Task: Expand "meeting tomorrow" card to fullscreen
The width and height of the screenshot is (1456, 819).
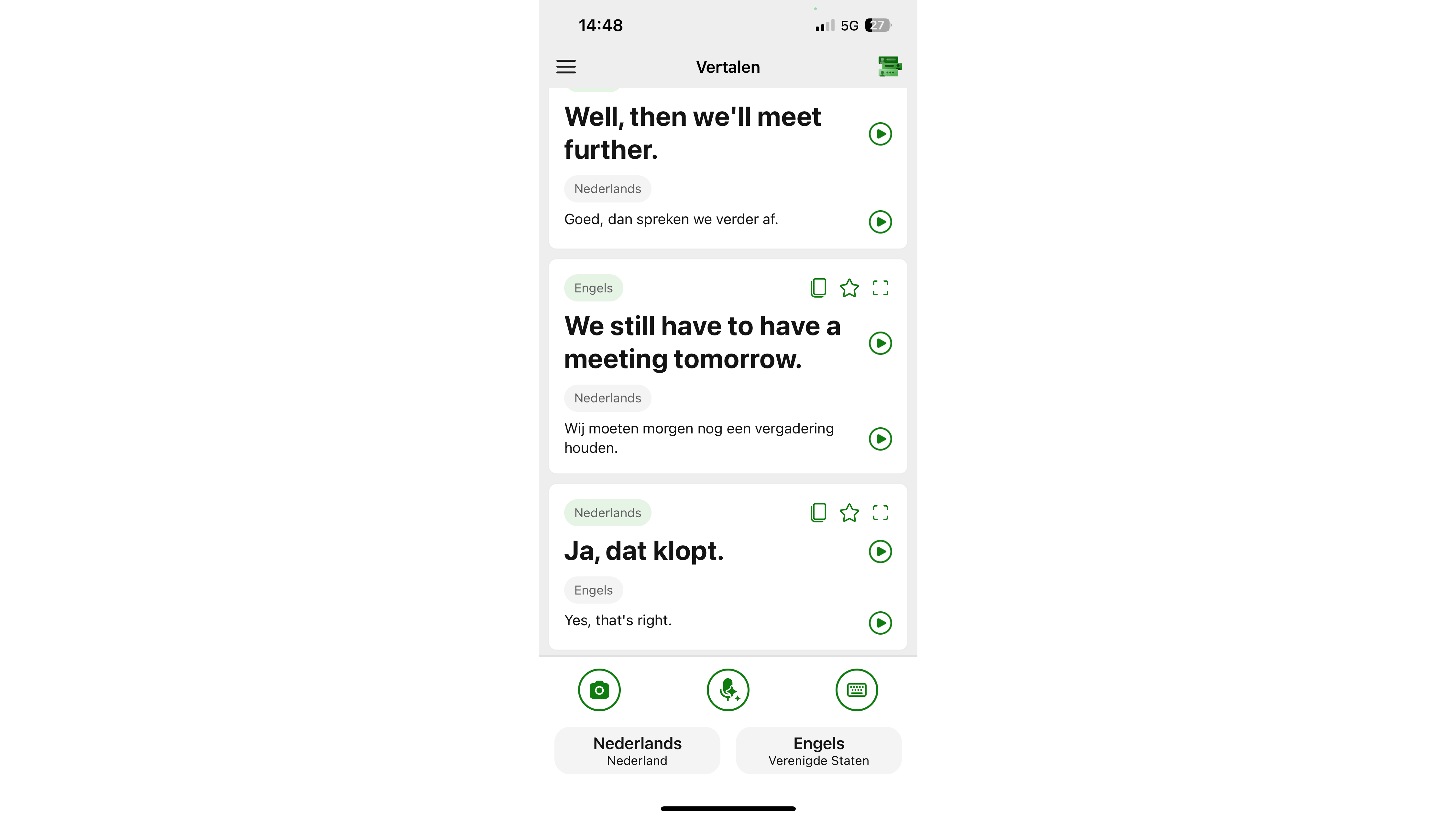Action: pos(880,288)
